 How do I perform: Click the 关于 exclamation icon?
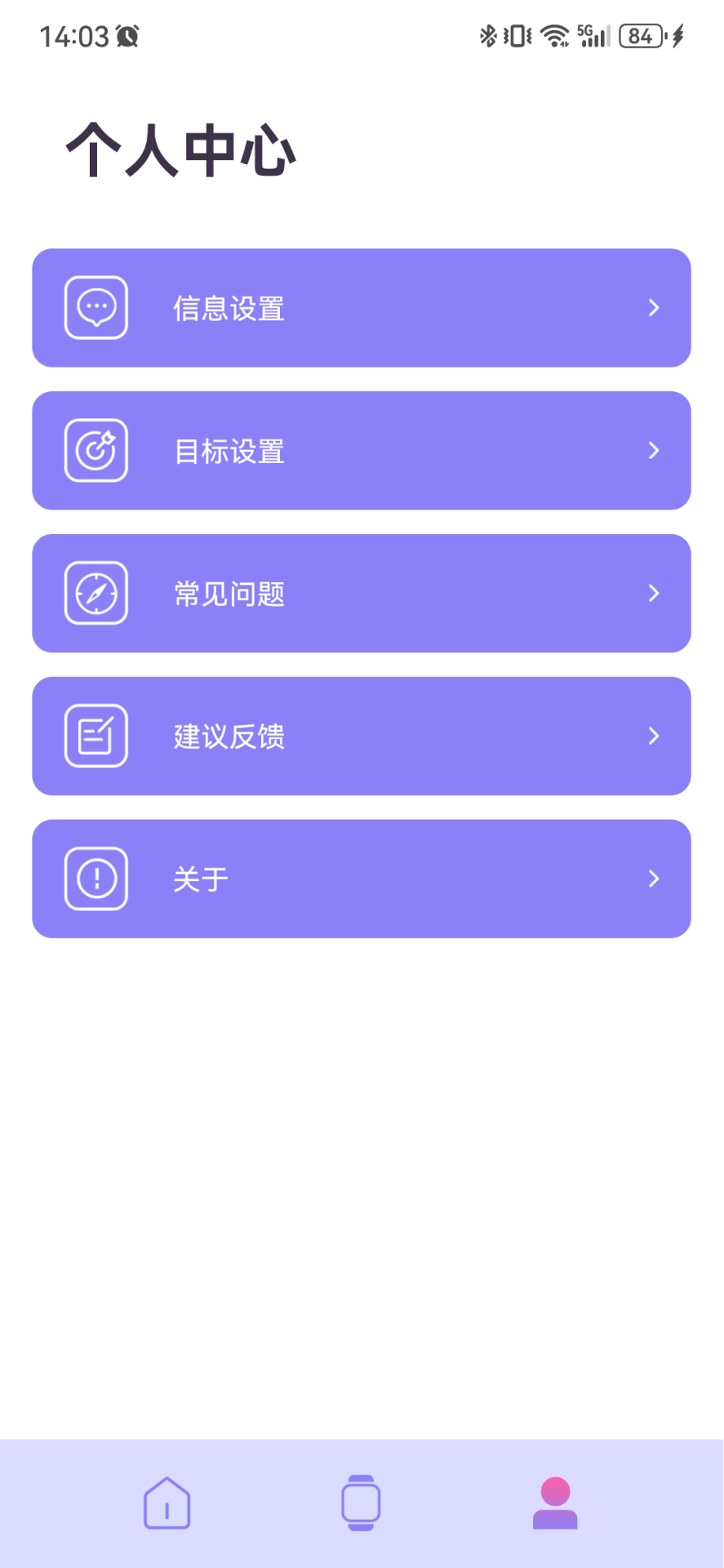click(x=95, y=878)
